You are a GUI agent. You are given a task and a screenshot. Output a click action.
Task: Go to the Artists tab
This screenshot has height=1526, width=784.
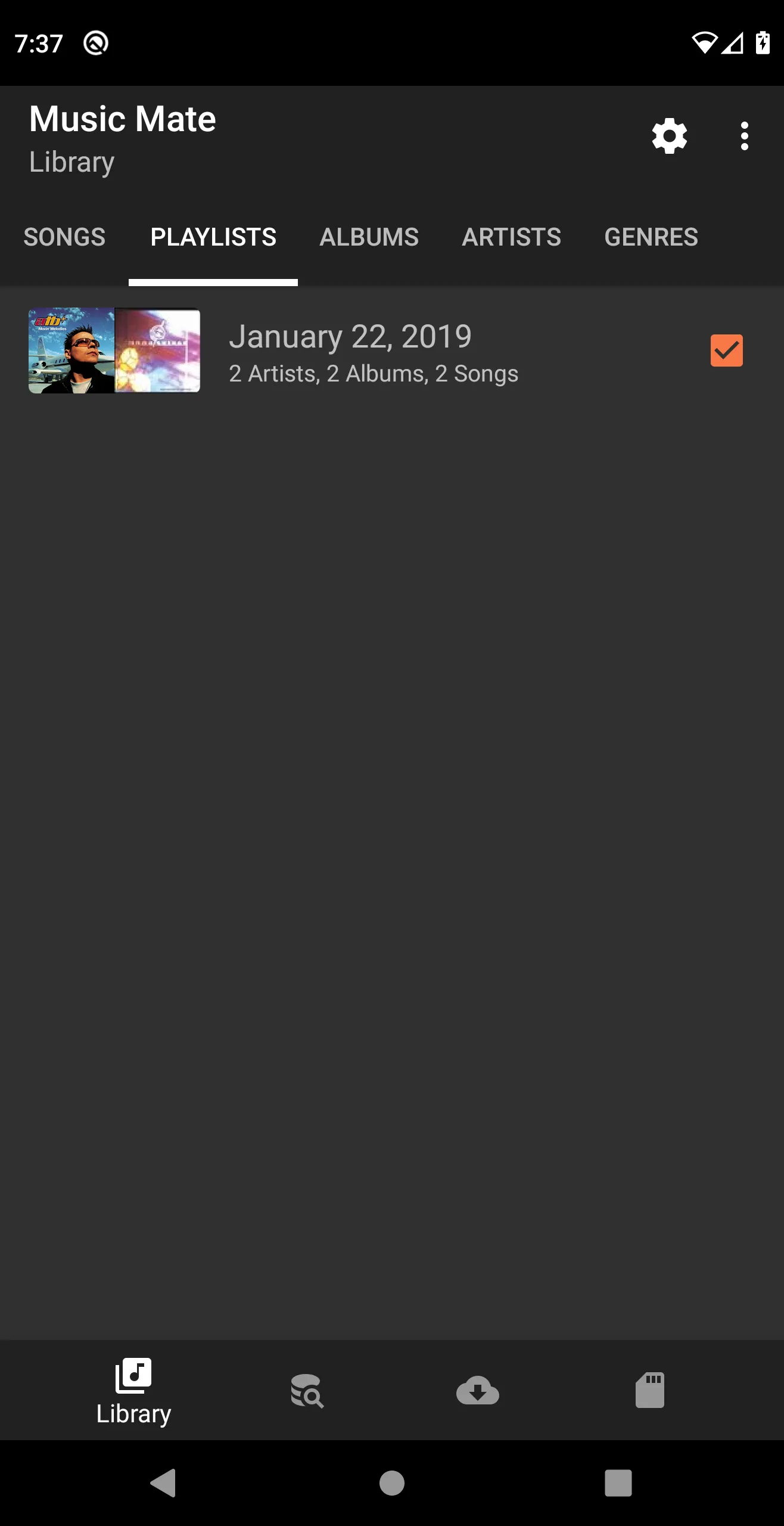coord(511,237)
